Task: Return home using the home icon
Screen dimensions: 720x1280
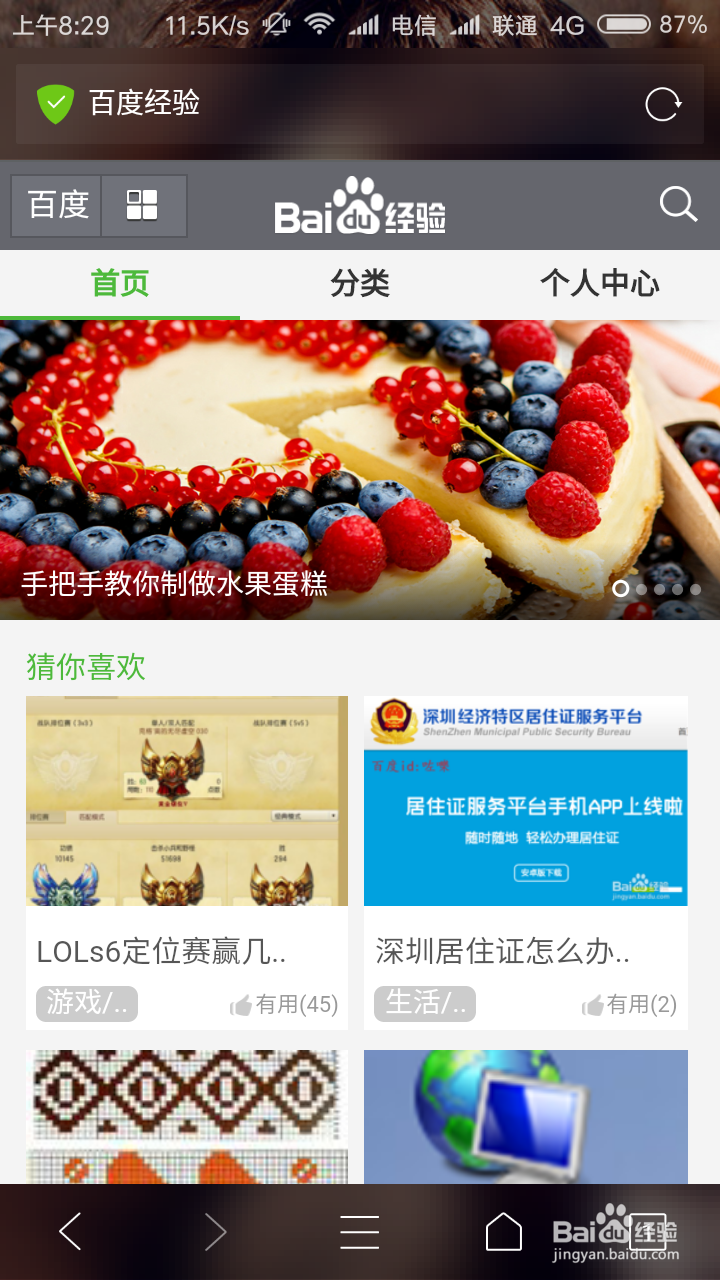Action: click(x=503, y=1232)
